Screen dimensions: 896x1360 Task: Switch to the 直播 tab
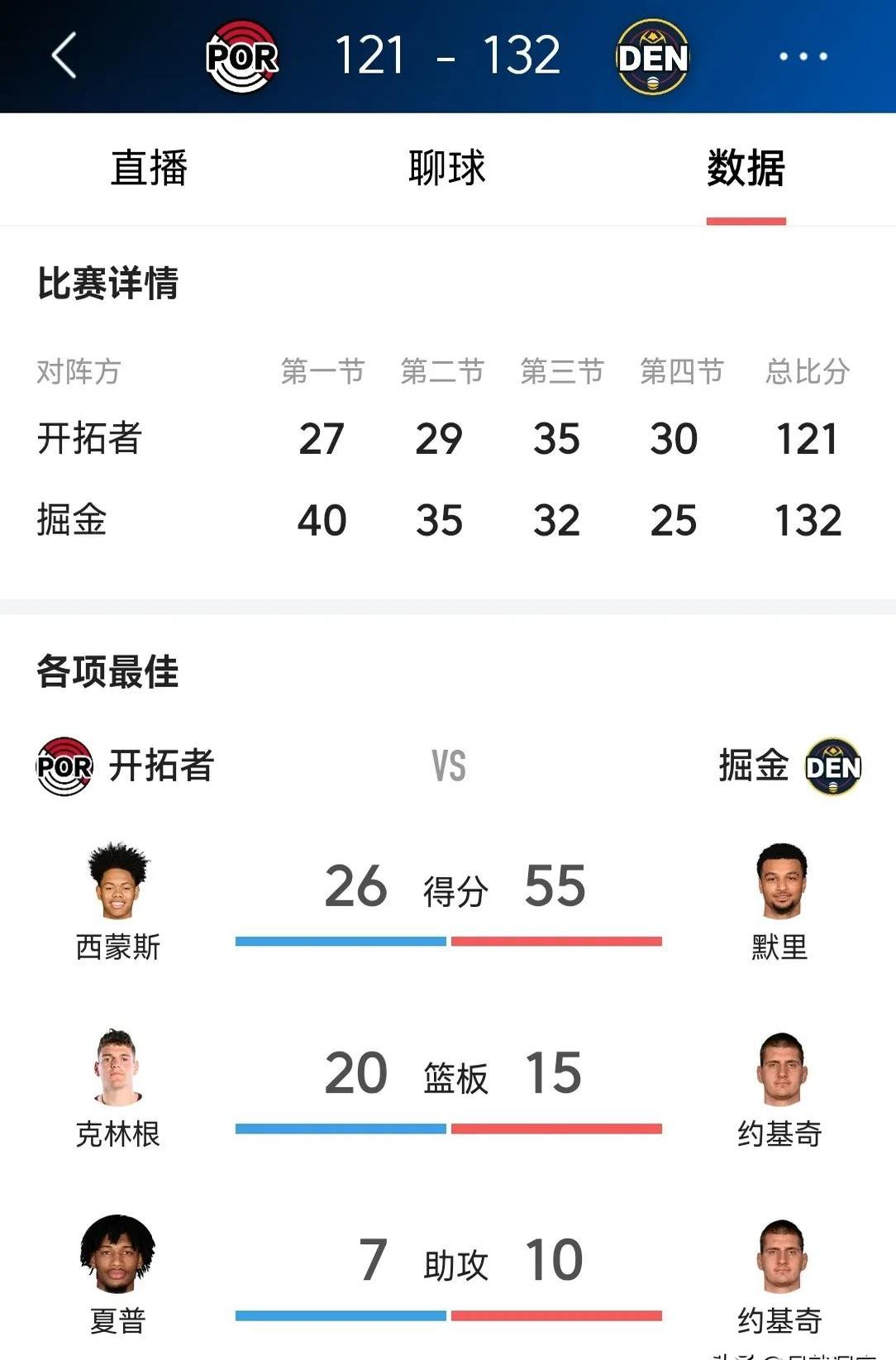pos(150,169)
